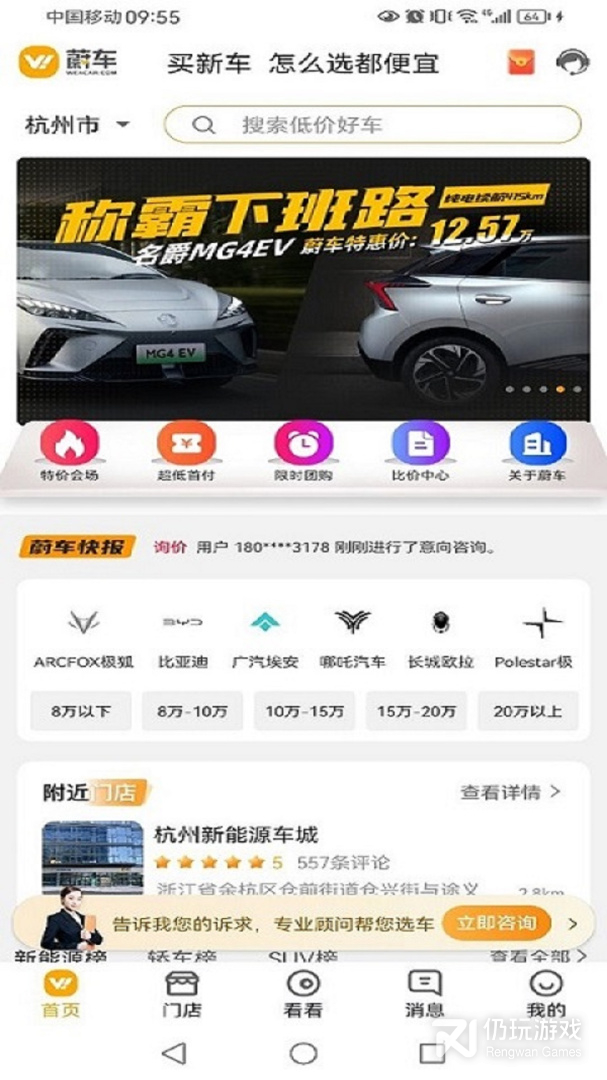607x1080 pixels.
Task: Contact customer service via headset icon
Action: [573, 62]
